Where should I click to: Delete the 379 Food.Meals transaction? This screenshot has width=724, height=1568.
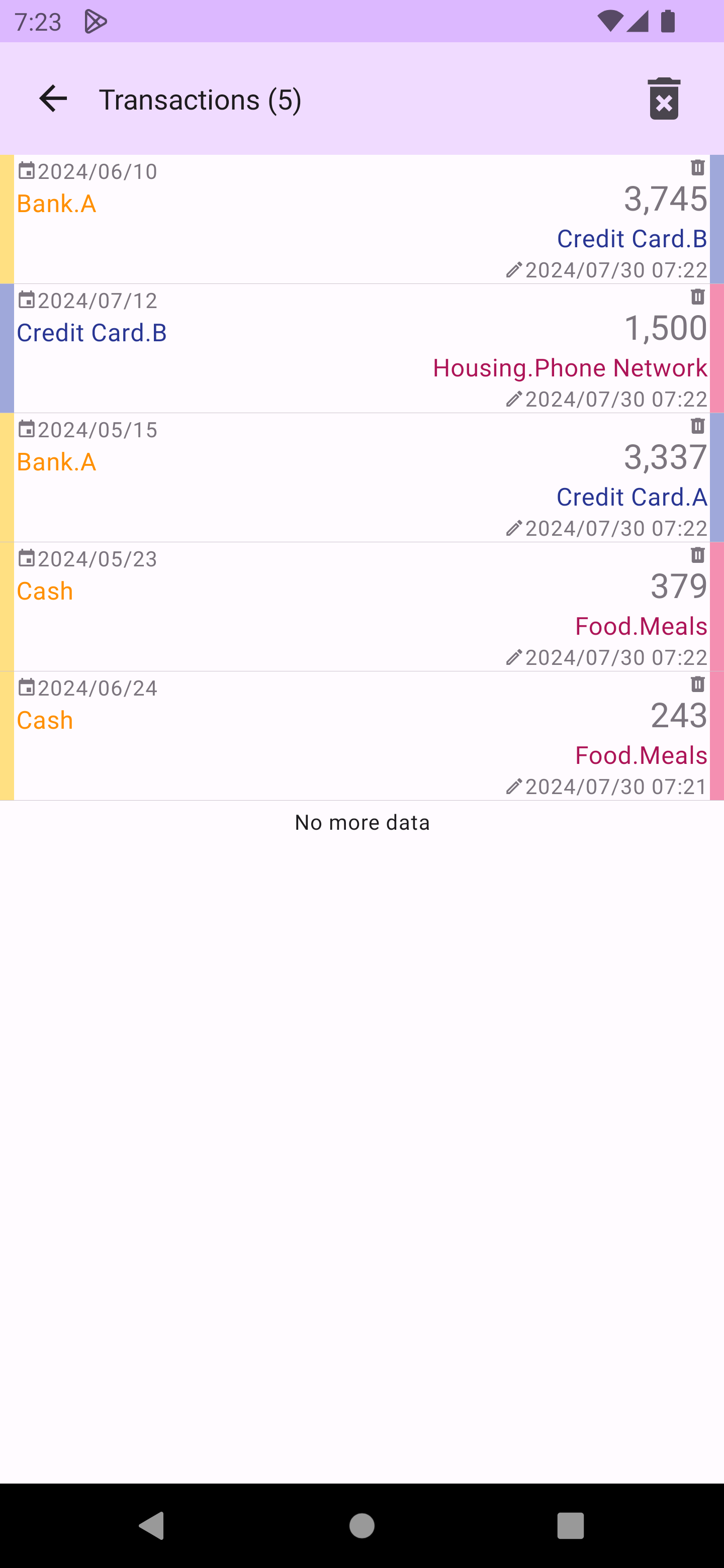click(698, 554)
